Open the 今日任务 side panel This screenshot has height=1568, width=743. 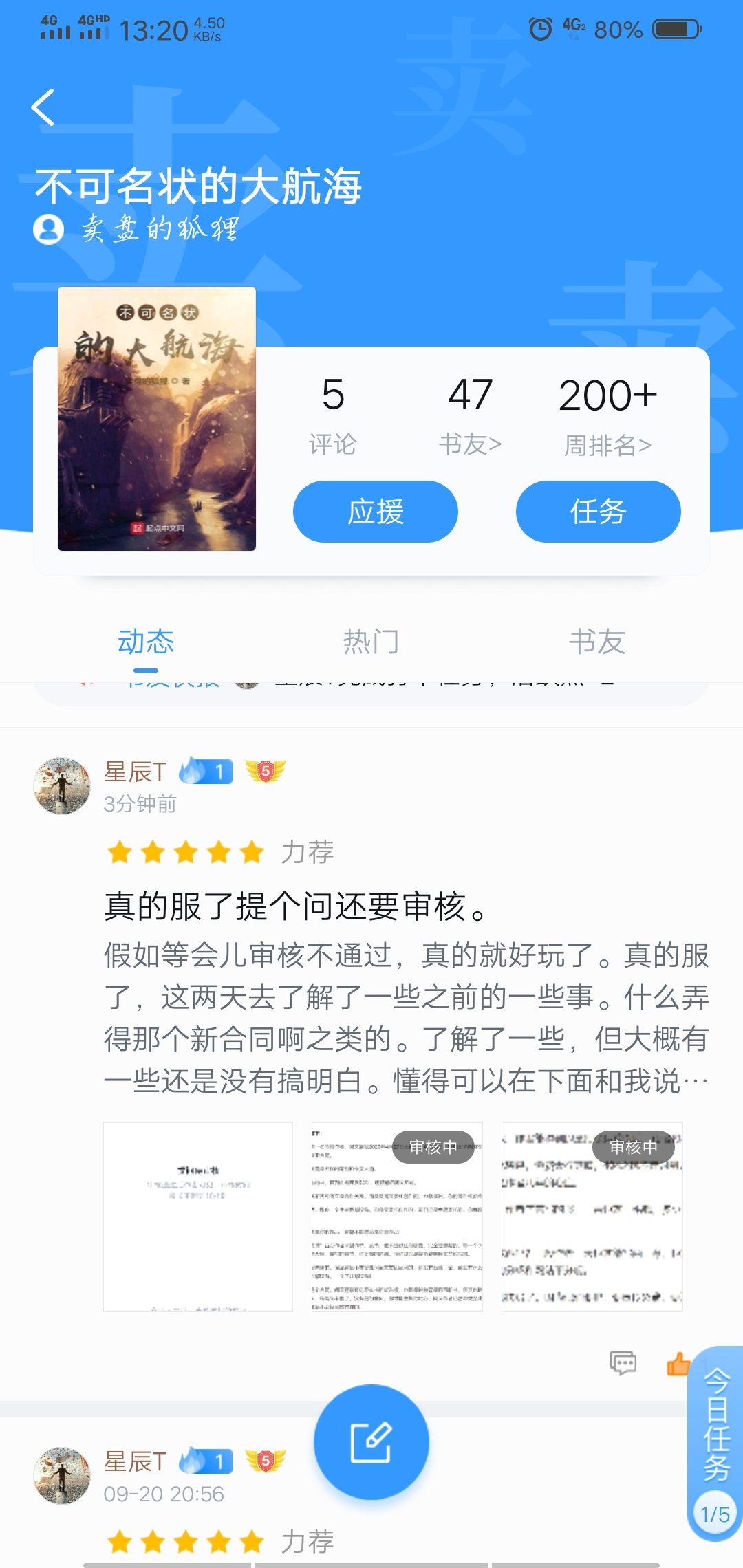[715, 1443]
